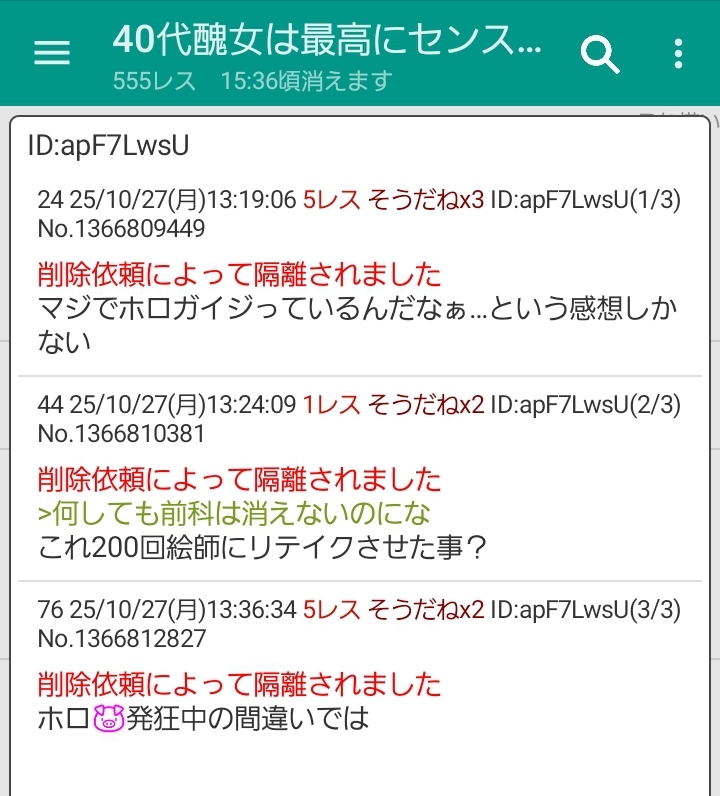
Task: Tap そうだねx3 on post 24
Action: (426, 200)
